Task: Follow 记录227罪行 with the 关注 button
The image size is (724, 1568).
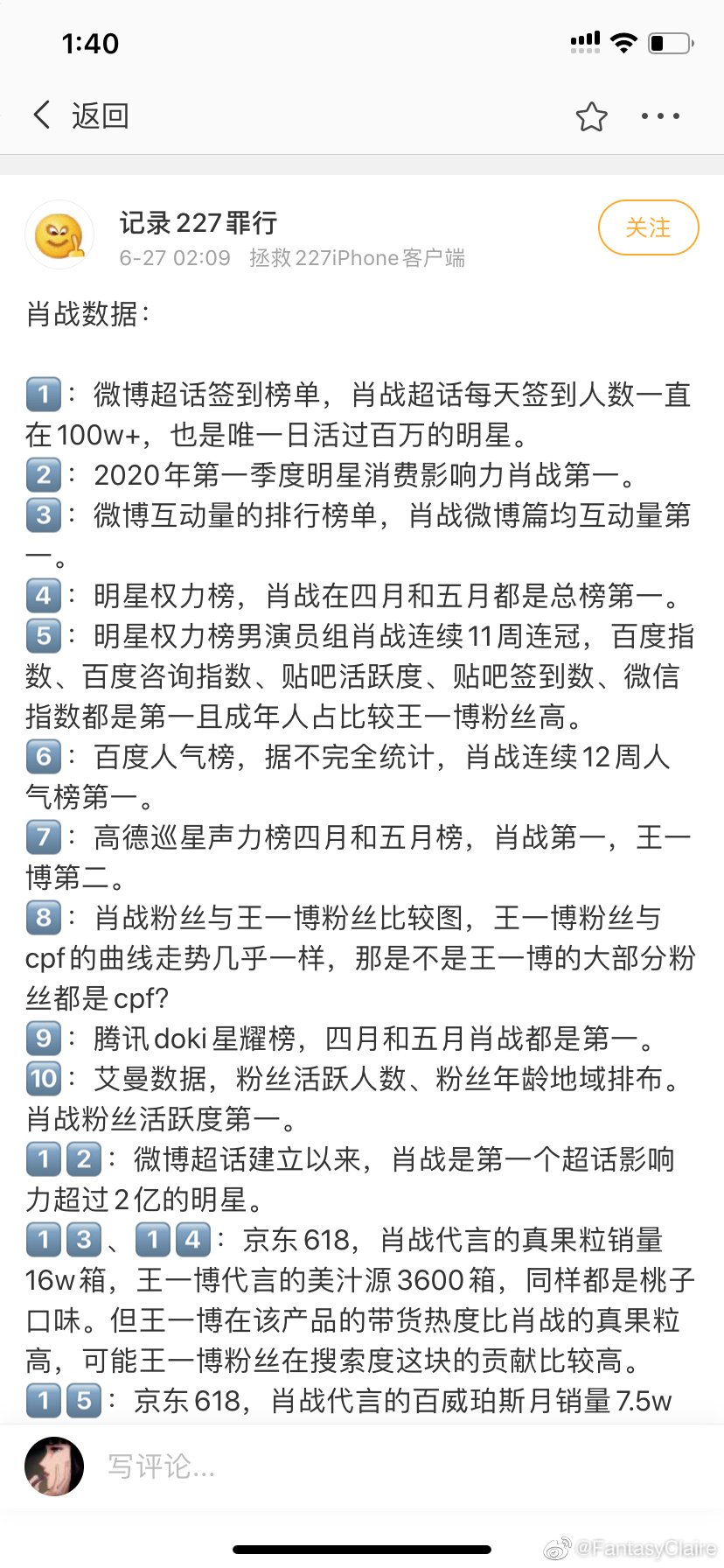Action: click(648, 227)
